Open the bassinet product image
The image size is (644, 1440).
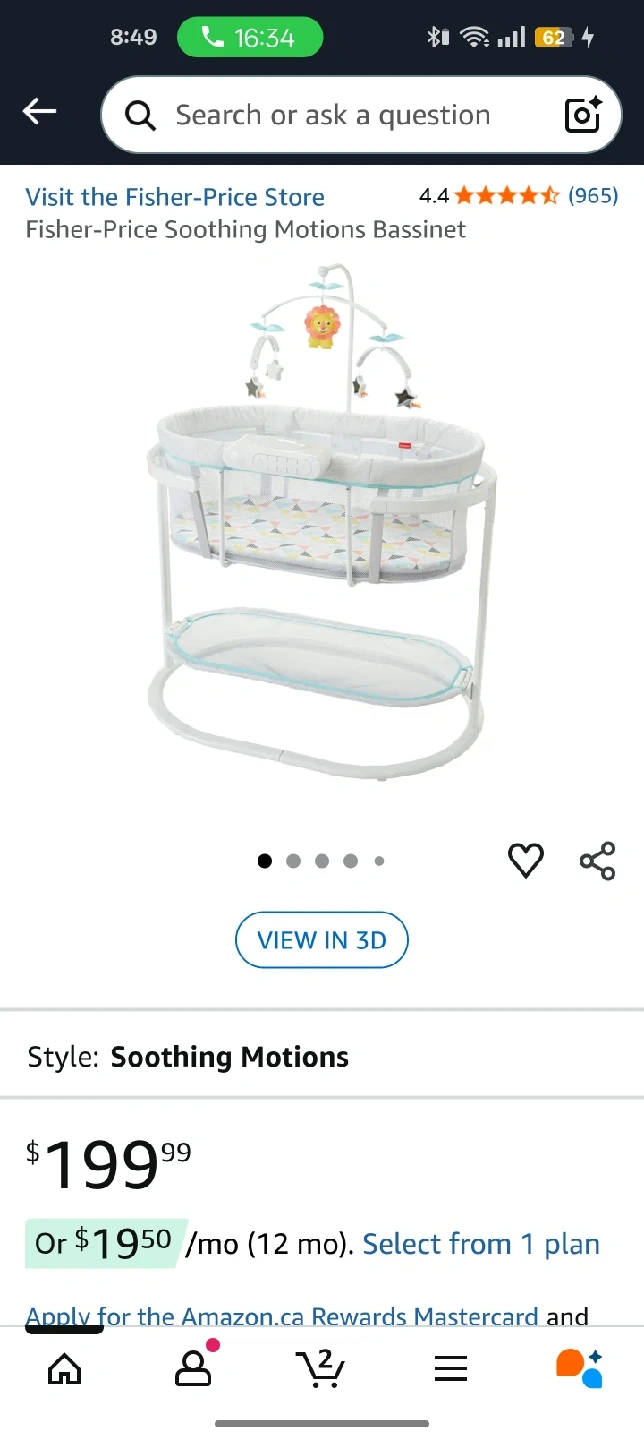coord(322,520)
